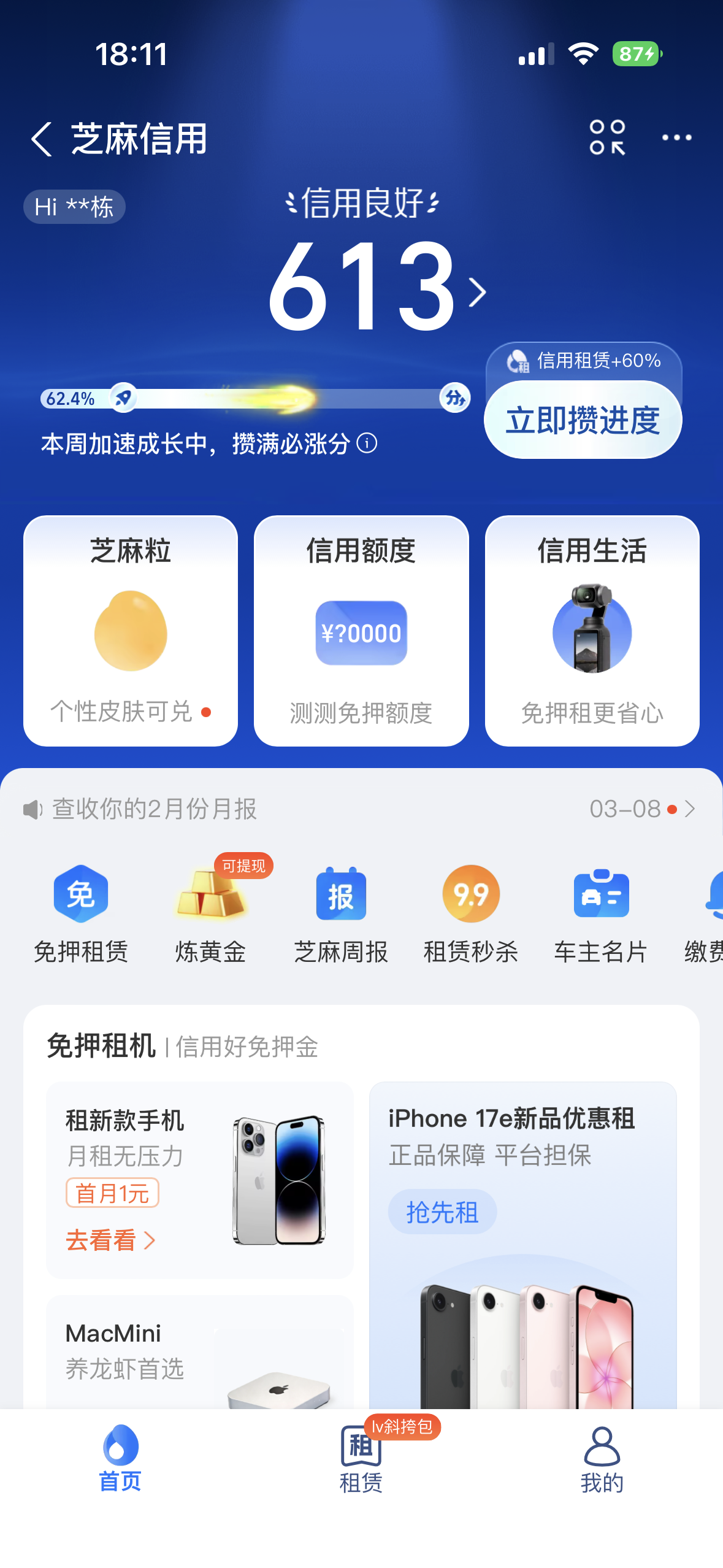Open info icon beside 攒满必涨分

tap(367, 443)
